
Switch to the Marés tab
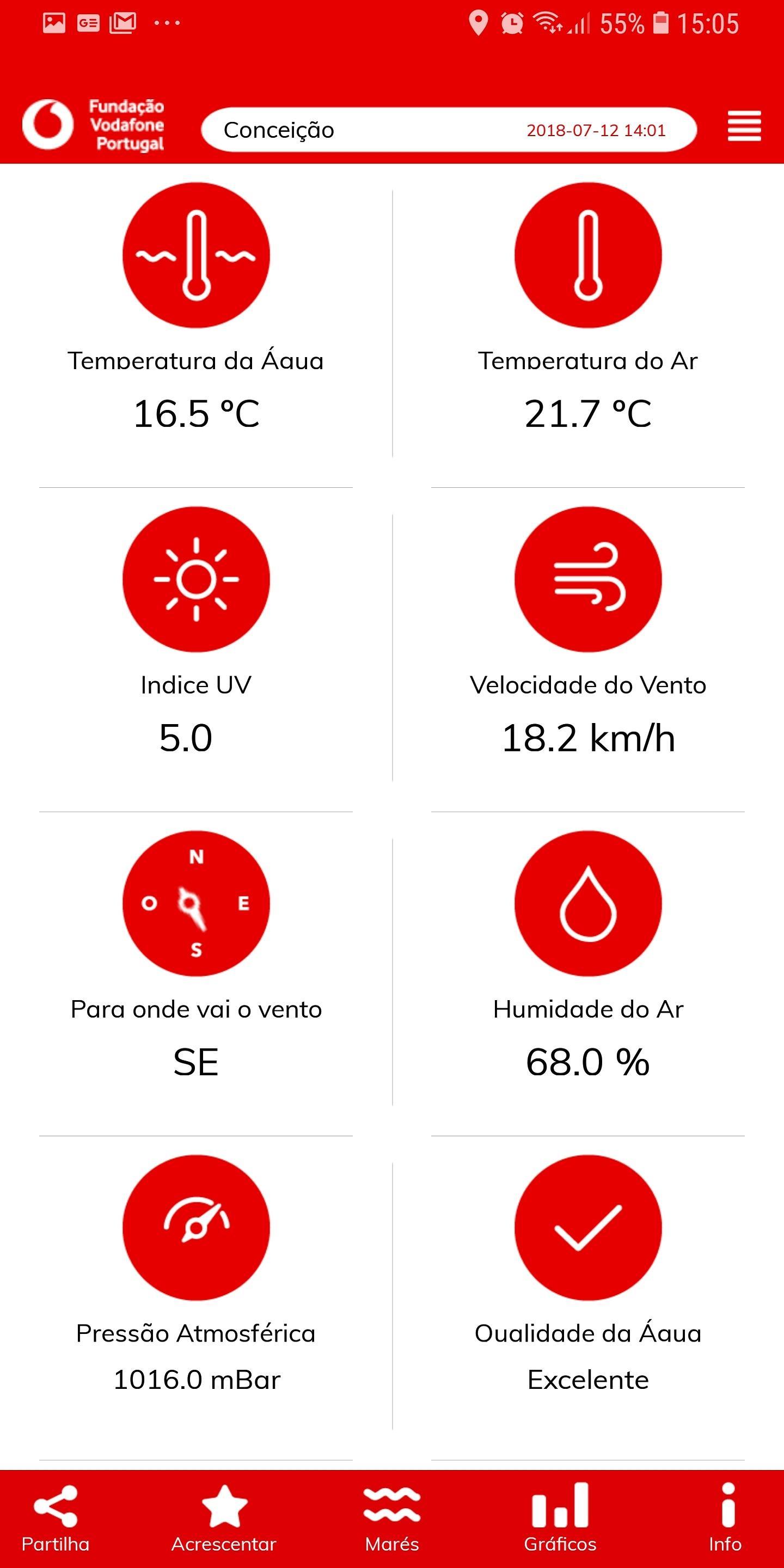point(392,1518)
